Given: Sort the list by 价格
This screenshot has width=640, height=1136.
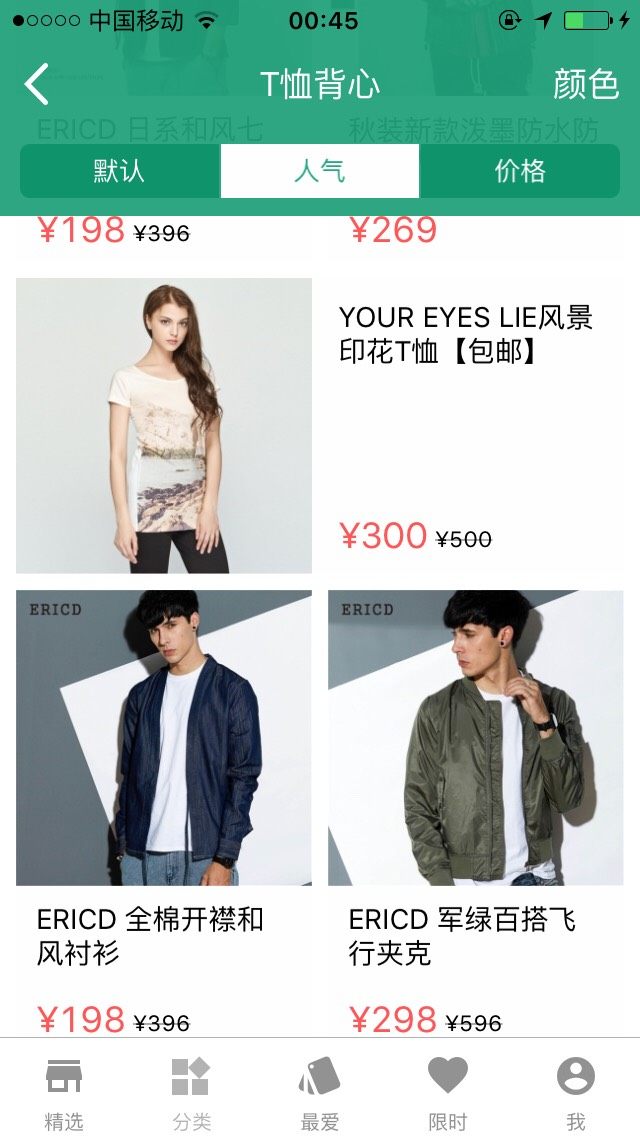Looking at the screenshot, I should [520, 171].
